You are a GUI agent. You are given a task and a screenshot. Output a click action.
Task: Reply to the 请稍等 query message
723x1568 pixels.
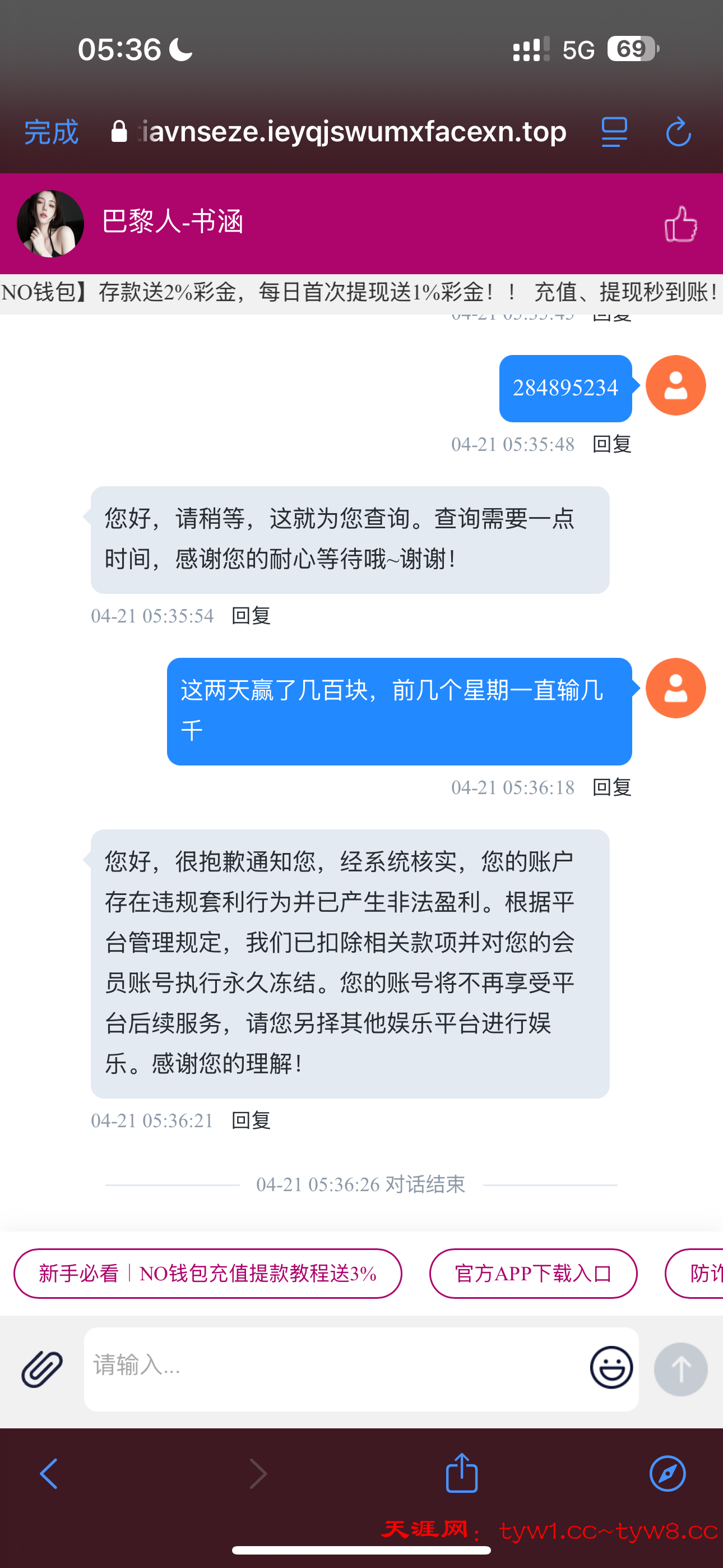pyautogui.click(x=251, y=616)
